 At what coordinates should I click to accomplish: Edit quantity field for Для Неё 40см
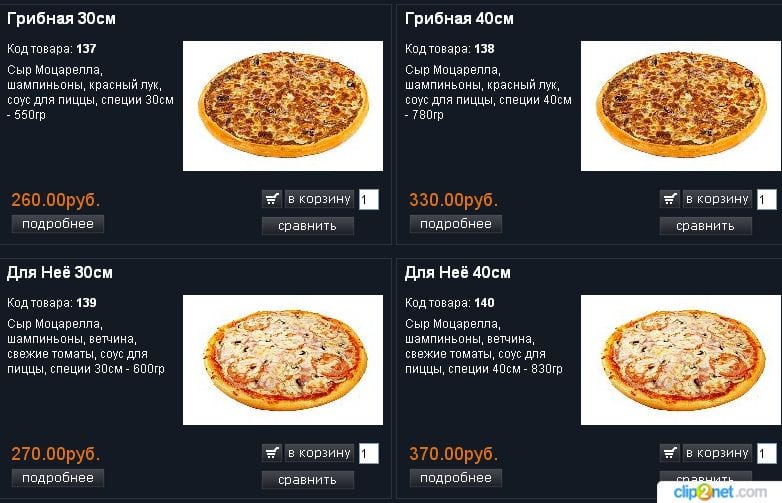point(766,454)
